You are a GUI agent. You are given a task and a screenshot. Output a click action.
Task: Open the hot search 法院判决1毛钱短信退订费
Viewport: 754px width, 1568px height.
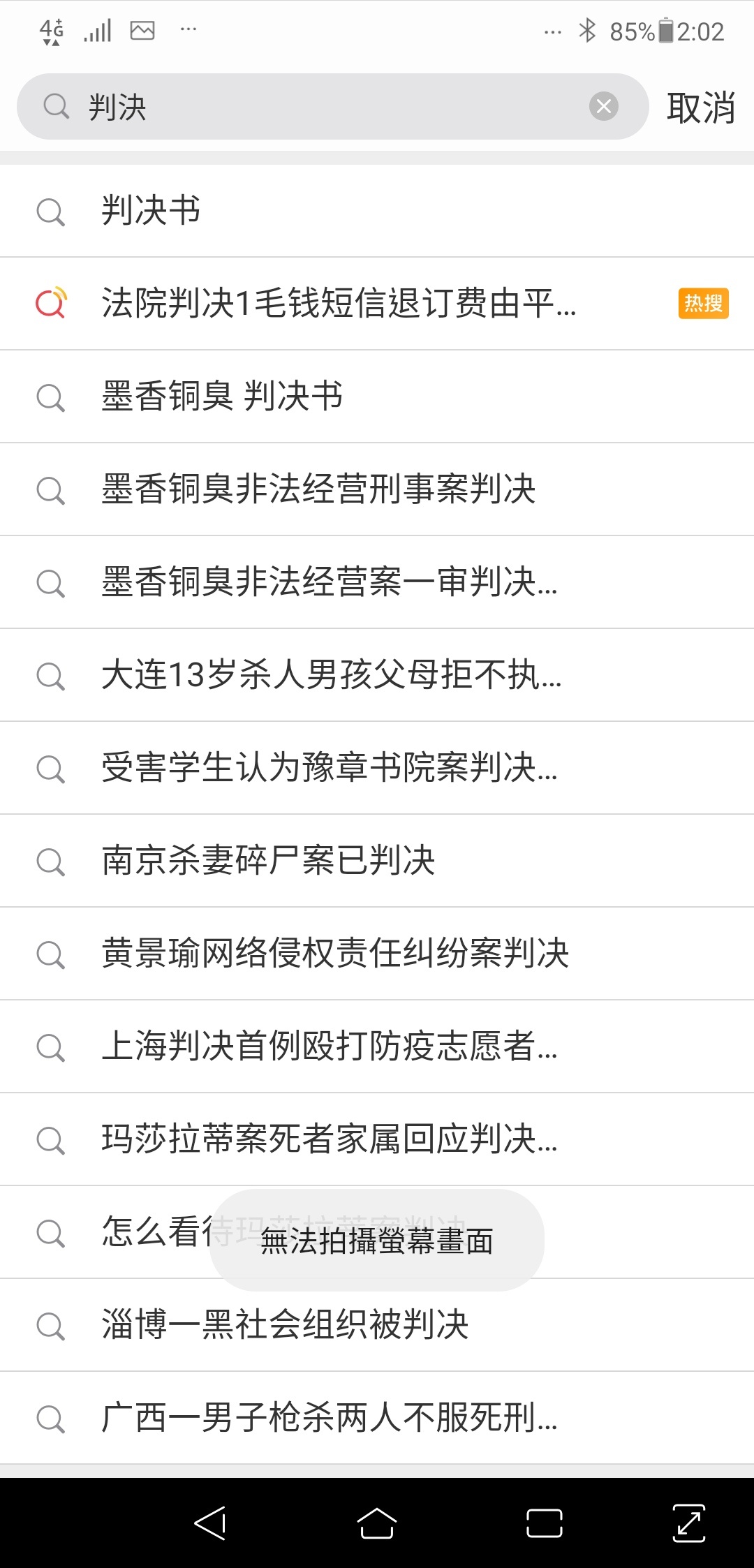tap(377, 304)
